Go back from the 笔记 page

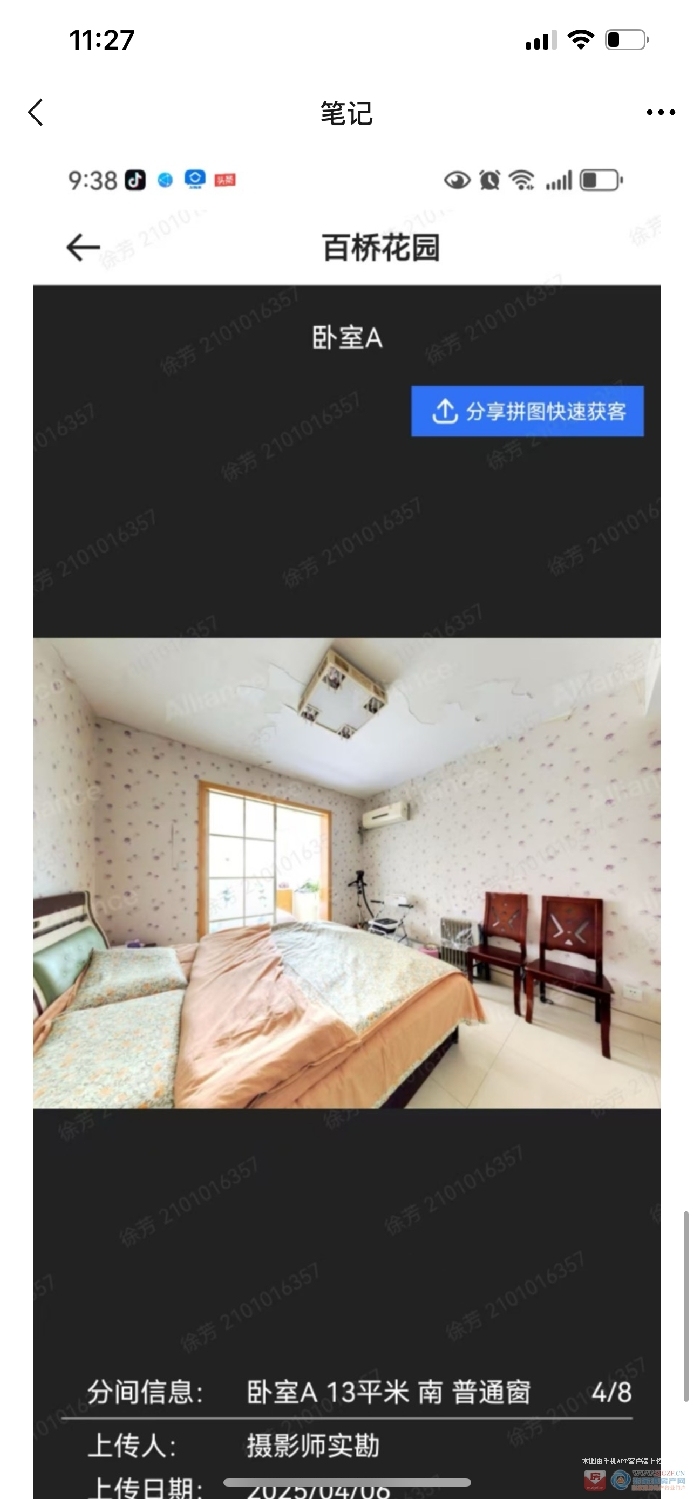pyautogui.click(x=37, y=112)
